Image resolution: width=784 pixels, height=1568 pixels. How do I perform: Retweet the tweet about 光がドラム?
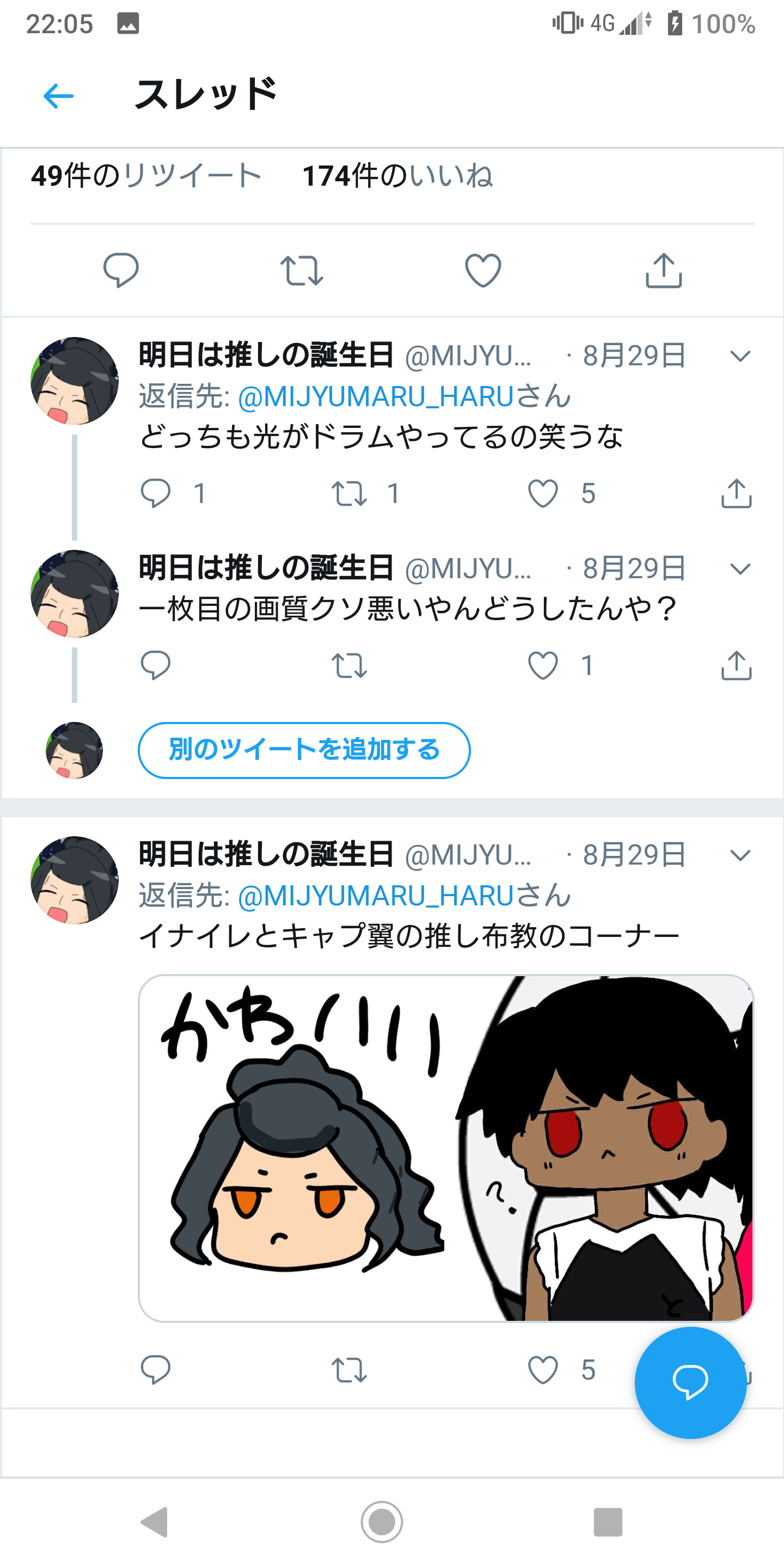click(x=349, y=493)
